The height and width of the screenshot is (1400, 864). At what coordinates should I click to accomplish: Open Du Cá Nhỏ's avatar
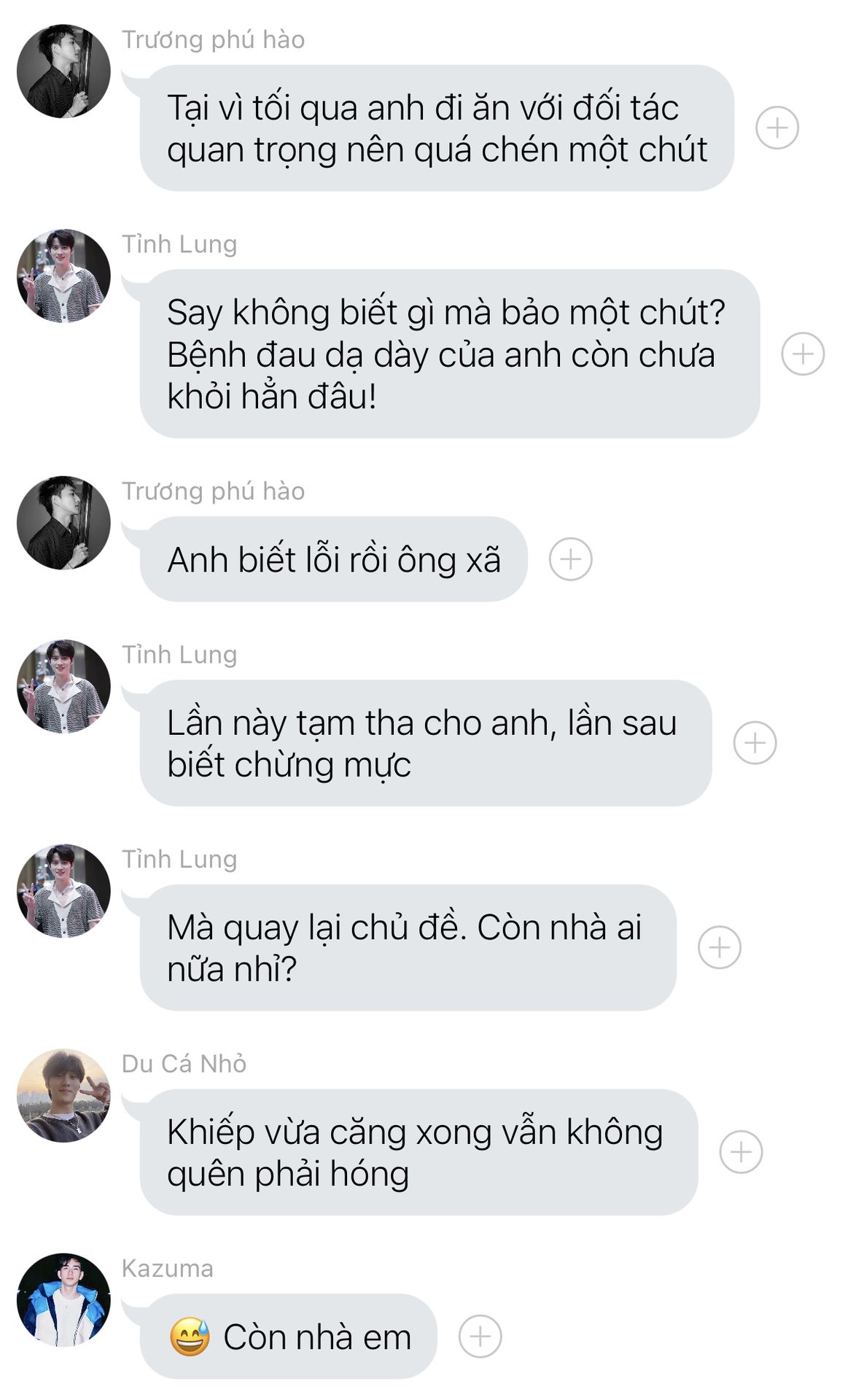63,1095
